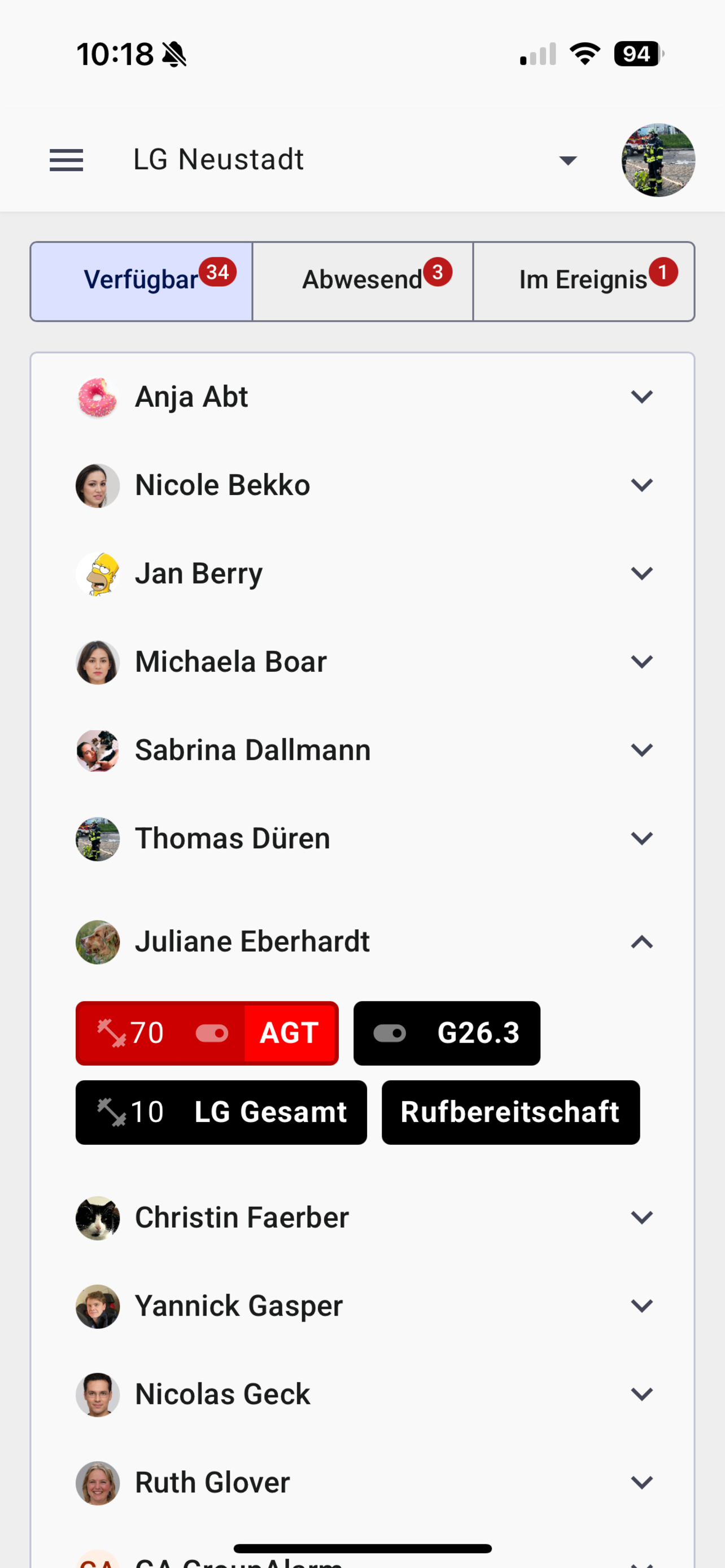Image resolution: width=725 pixels, height=1568 pixels.
Task: Expand Christin Faerber's row
Action: click(x=641, y=1217)
